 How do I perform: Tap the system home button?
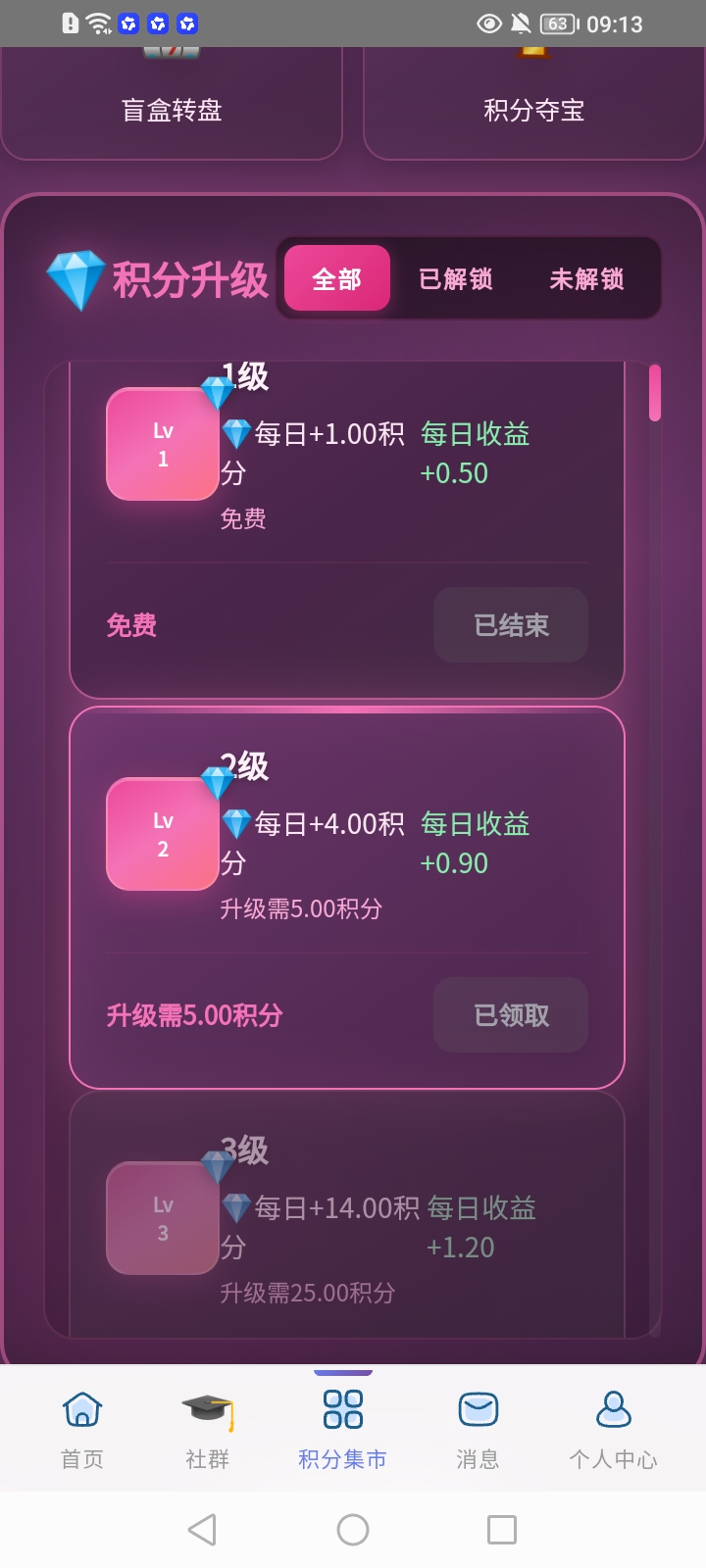[x=353, y=1530]
